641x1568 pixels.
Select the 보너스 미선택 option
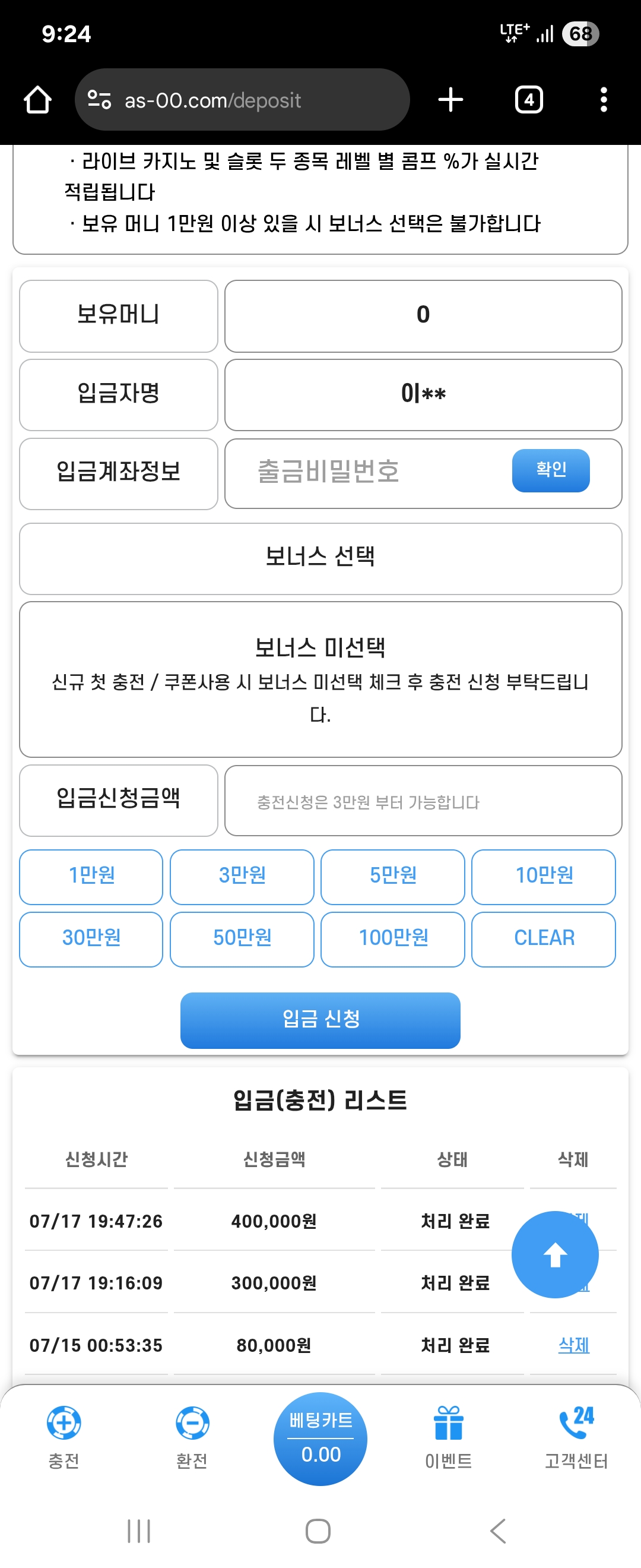tap(320, 679)
